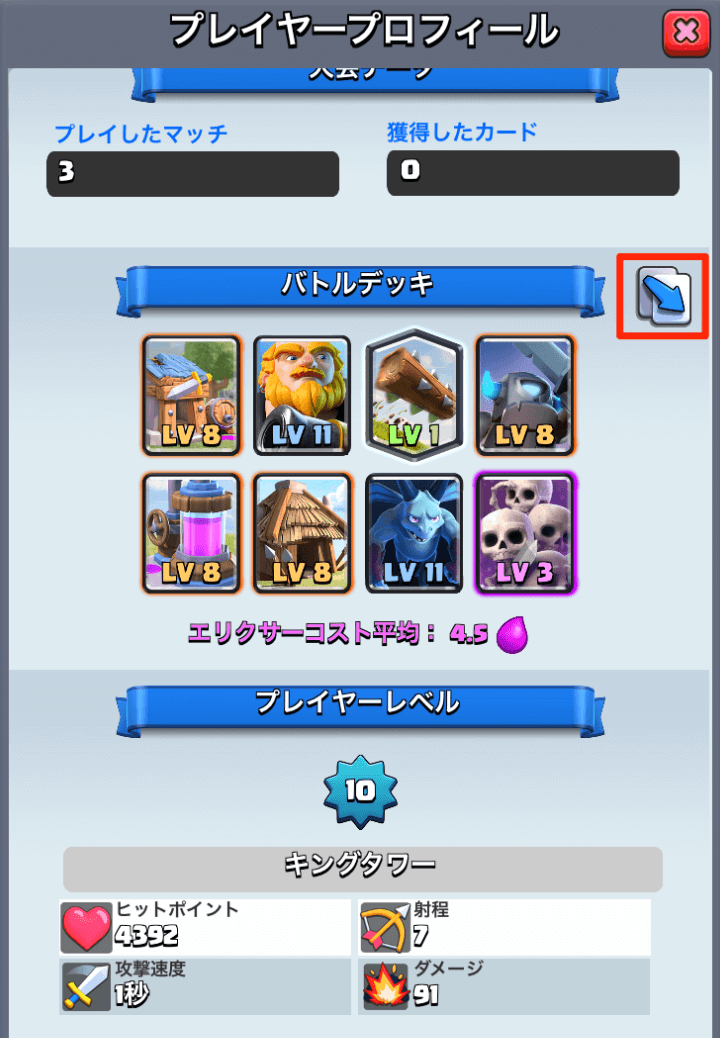Open the Elixir Collector card

[x=191, y=533]
